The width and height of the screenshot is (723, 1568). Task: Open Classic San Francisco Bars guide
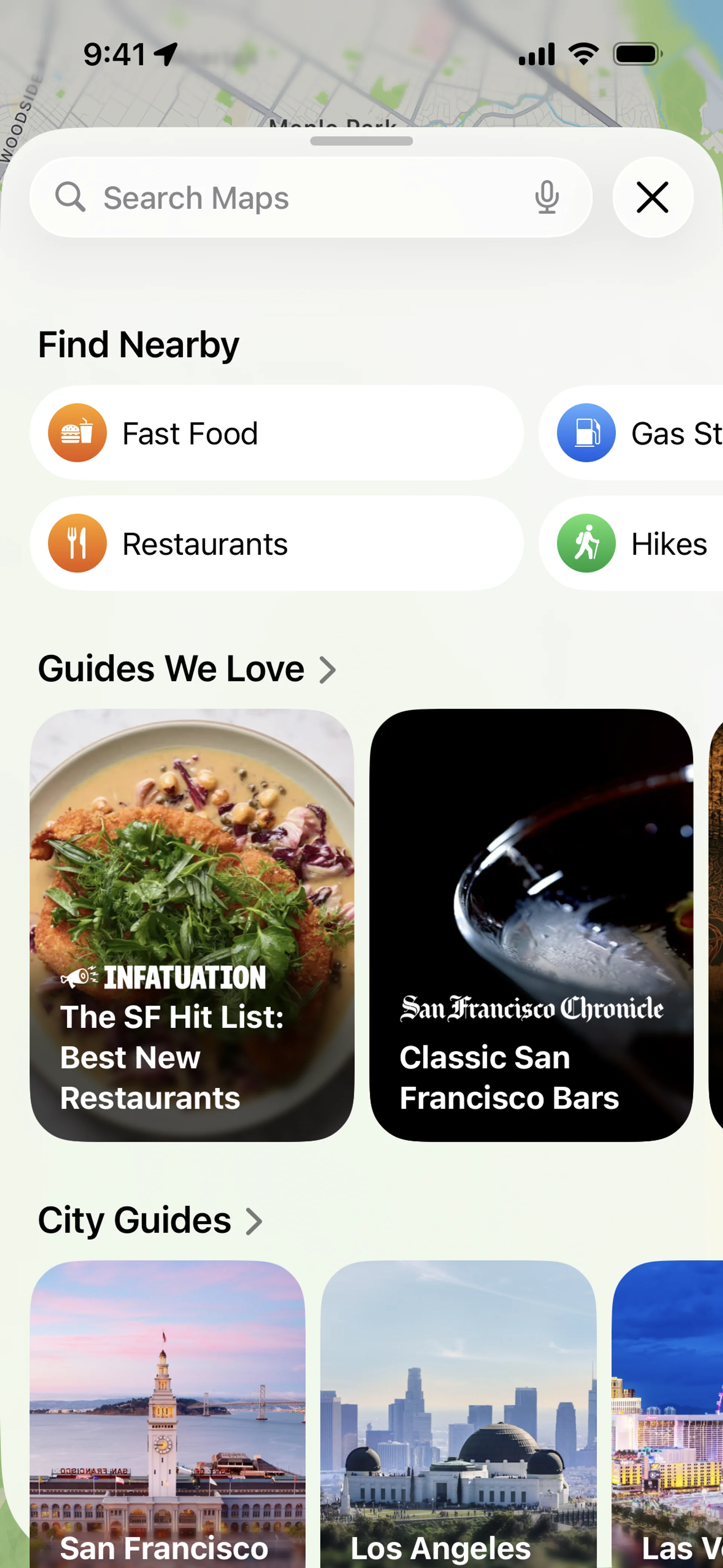[531, 925]
